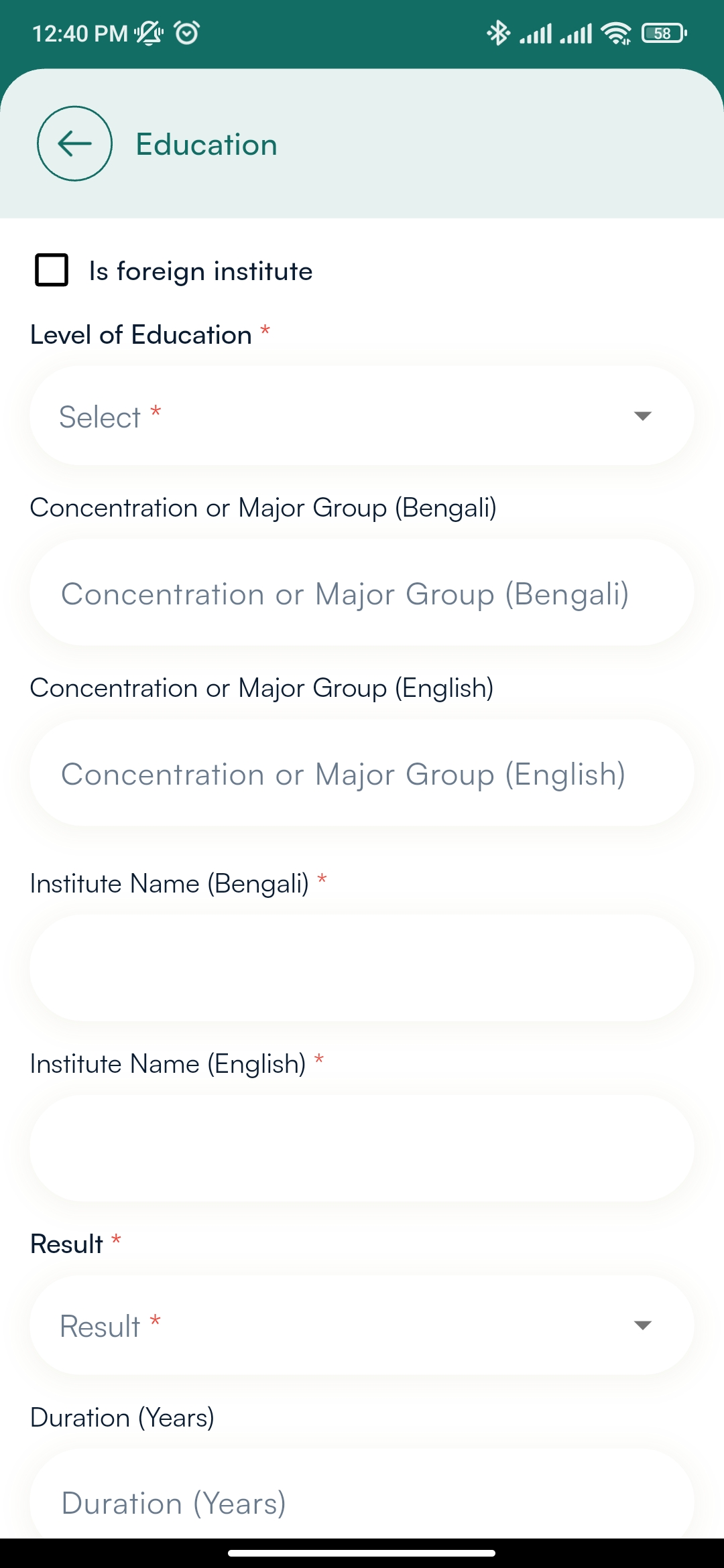
Task: Open the Level of Education dropdown
Action: [x=362, y=416]
